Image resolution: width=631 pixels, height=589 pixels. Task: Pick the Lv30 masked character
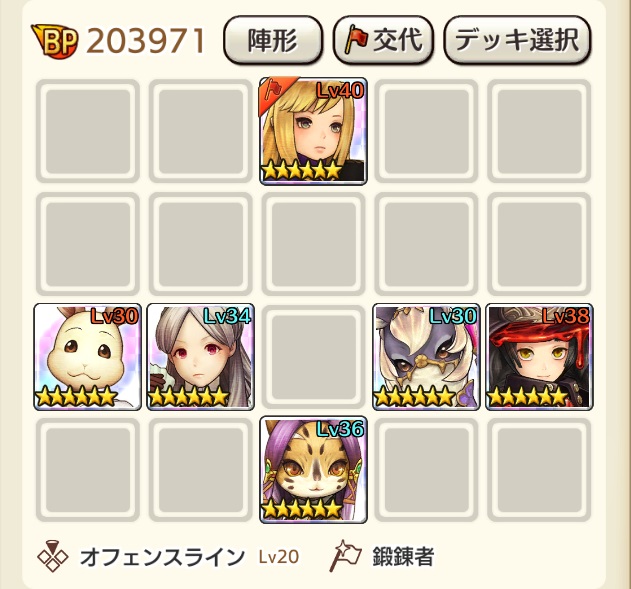(427, 357)
